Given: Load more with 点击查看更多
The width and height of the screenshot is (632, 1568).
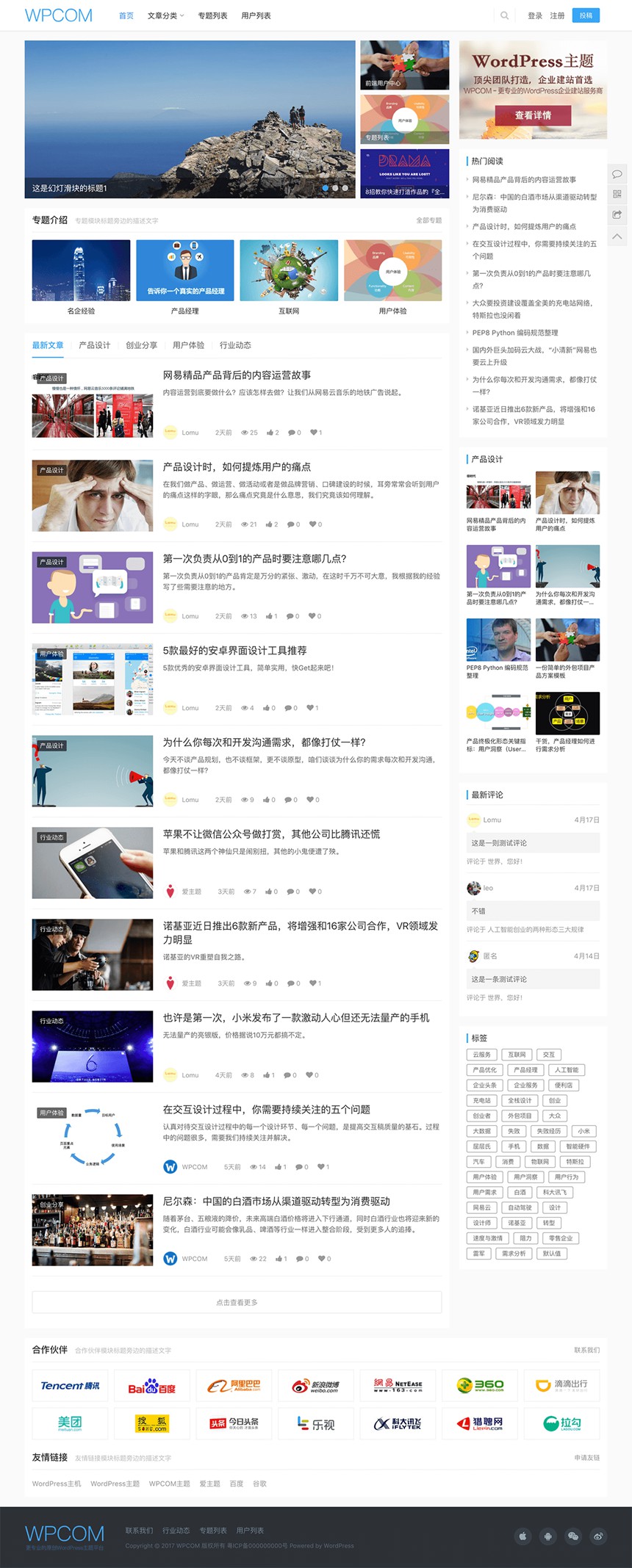Looking at the screenshot, I should tap(237, 1302).
